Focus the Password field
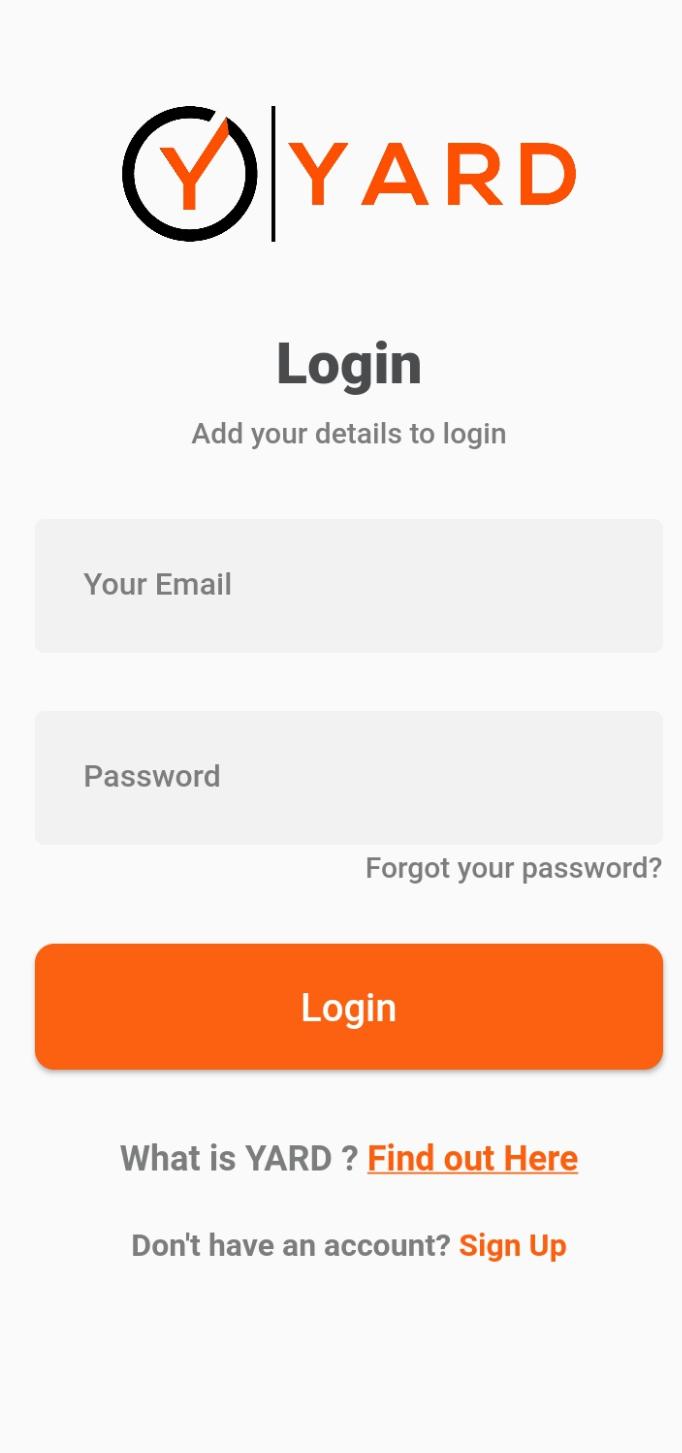Viewport: 682px width, 1453px height. [348, 777]
